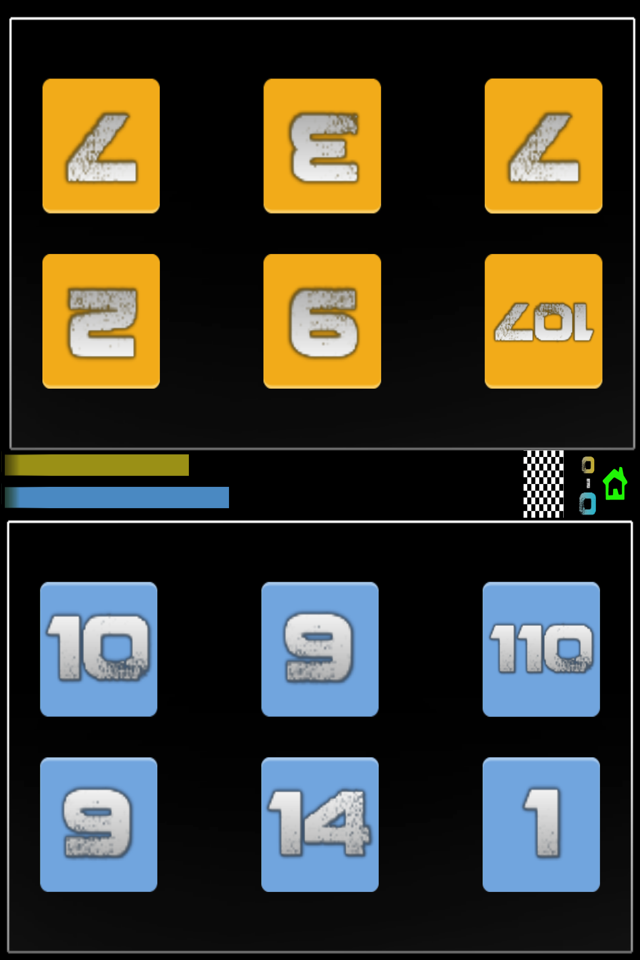Pick the orange upside-down 2 tile
Screen dimensions: 640x960
pyautogui.click(x=101, y=321)
